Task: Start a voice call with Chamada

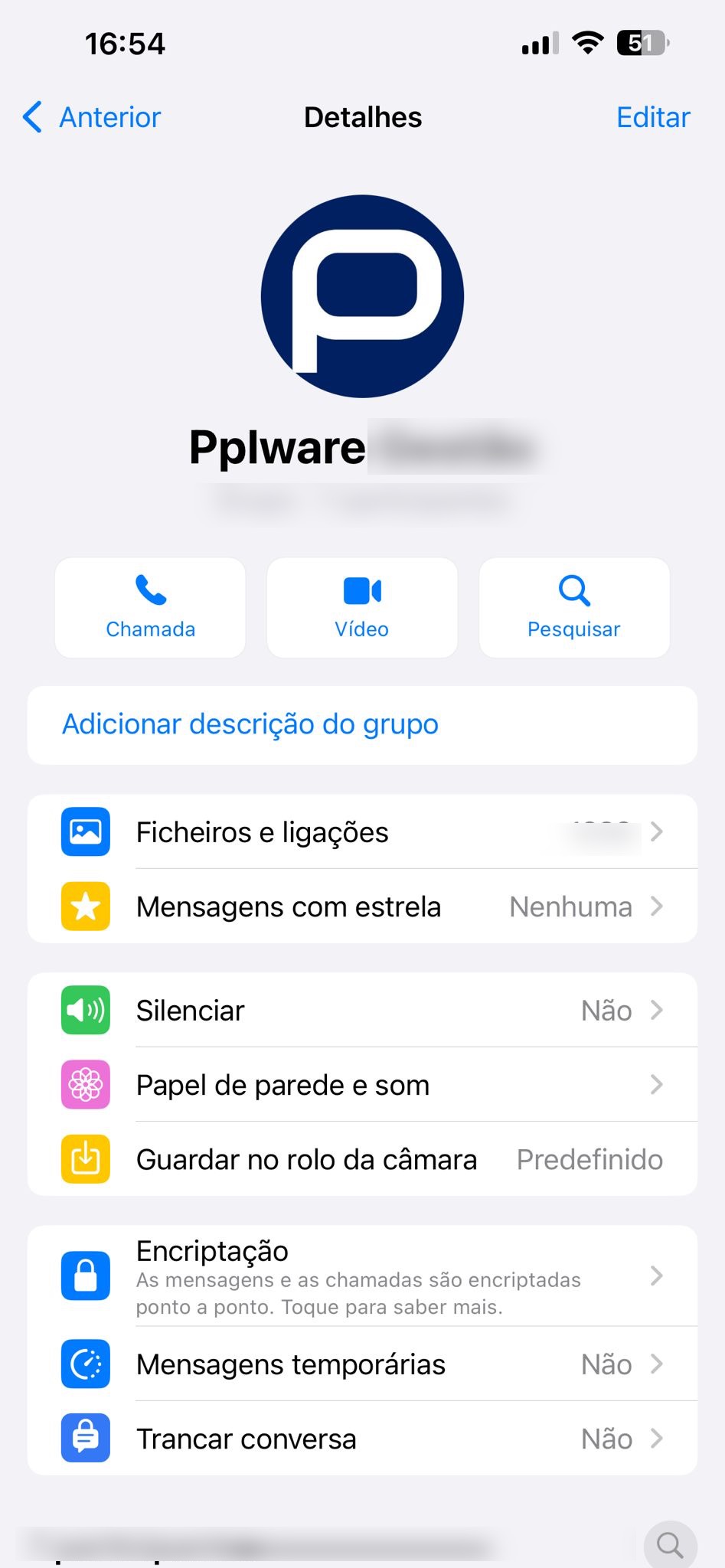Action: point(150,607)
